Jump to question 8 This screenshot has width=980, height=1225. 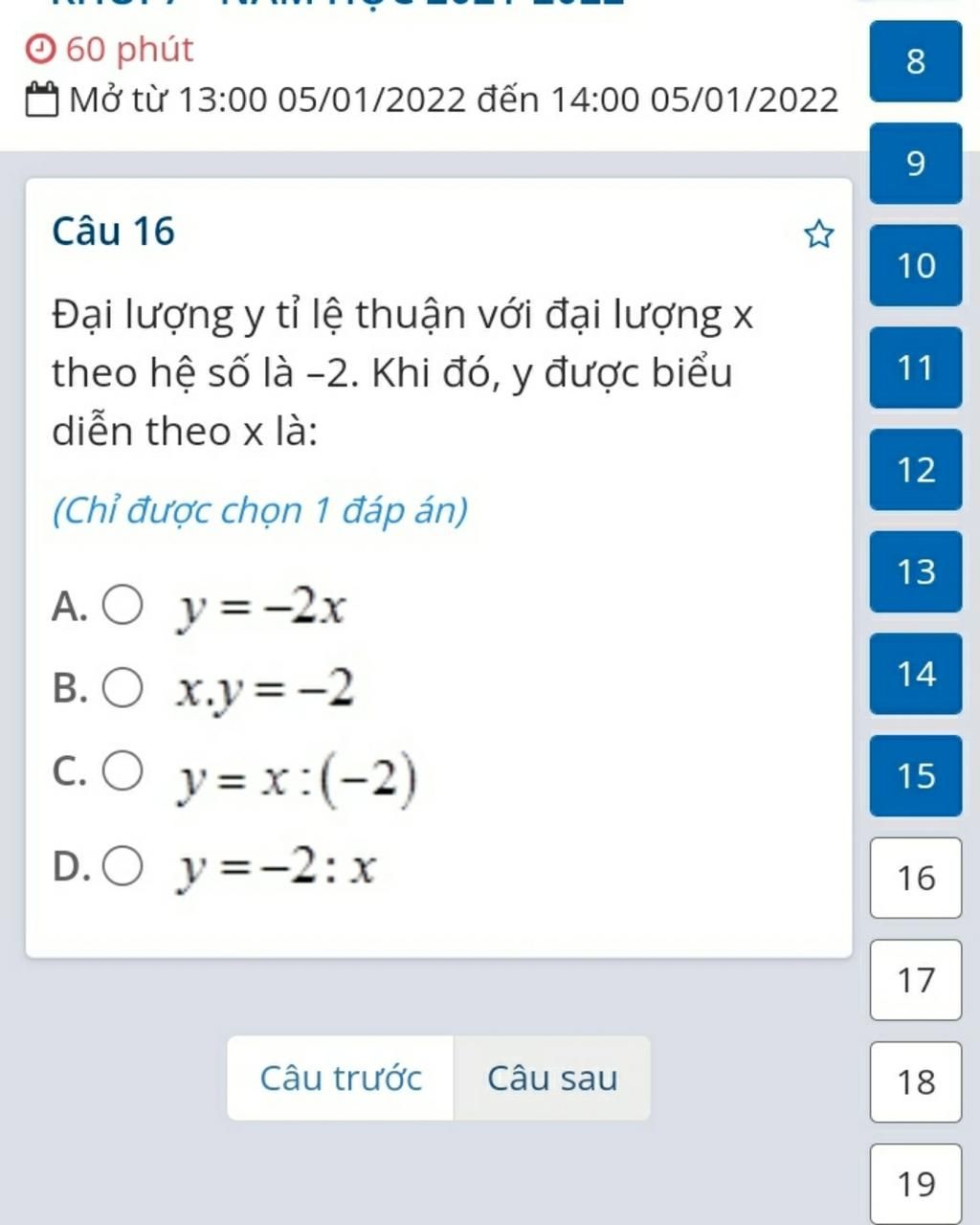click(916, 61)
